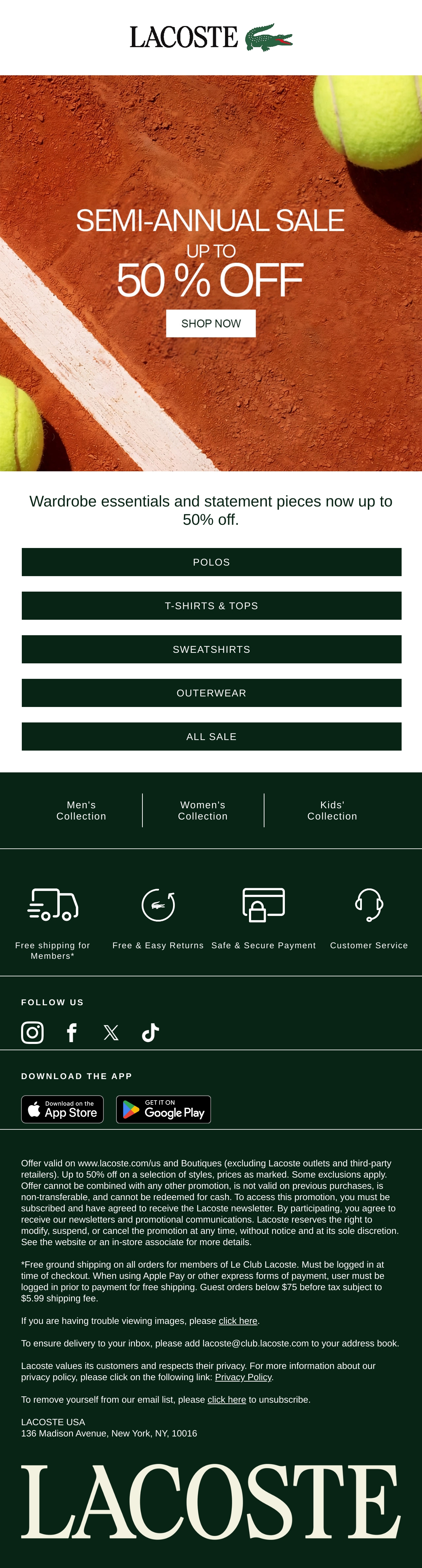This screenshot has width=422, height=1568.
Task: View OUTERWEAR sale items
Action: pyautogui.click(x=211, y=693)
